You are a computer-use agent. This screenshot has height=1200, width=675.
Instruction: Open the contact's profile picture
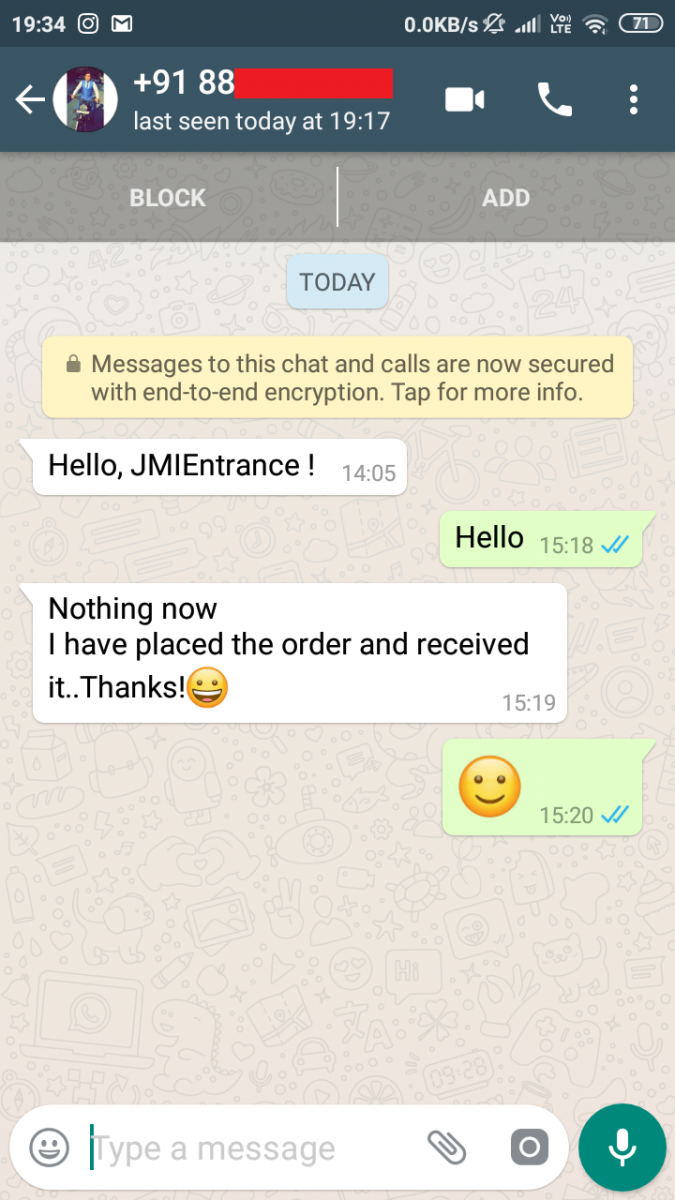[x=85, y=100]
